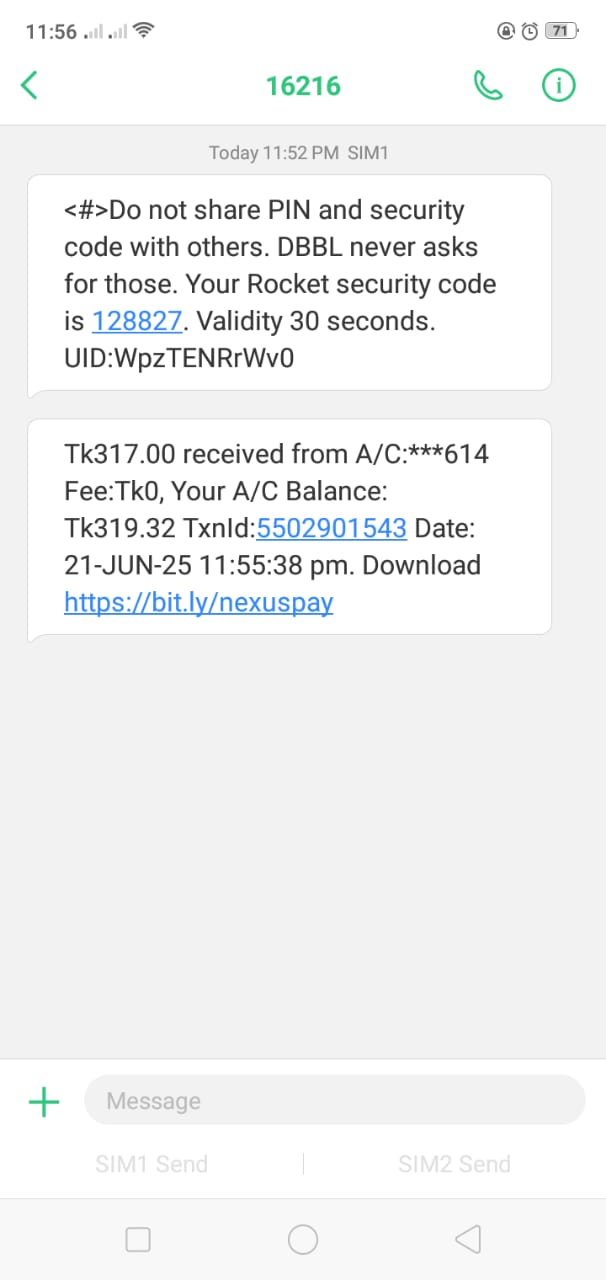The image size is (606, 1280).
Task: Add an attachment with the plus icon
Action: click(x=44, y=1102)
